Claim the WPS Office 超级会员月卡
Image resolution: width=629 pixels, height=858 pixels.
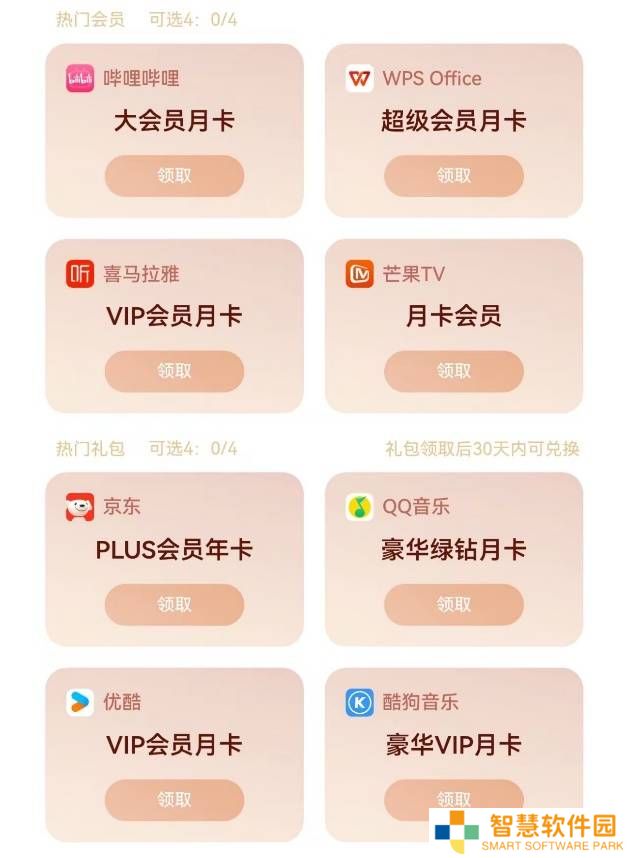[453, 176]
